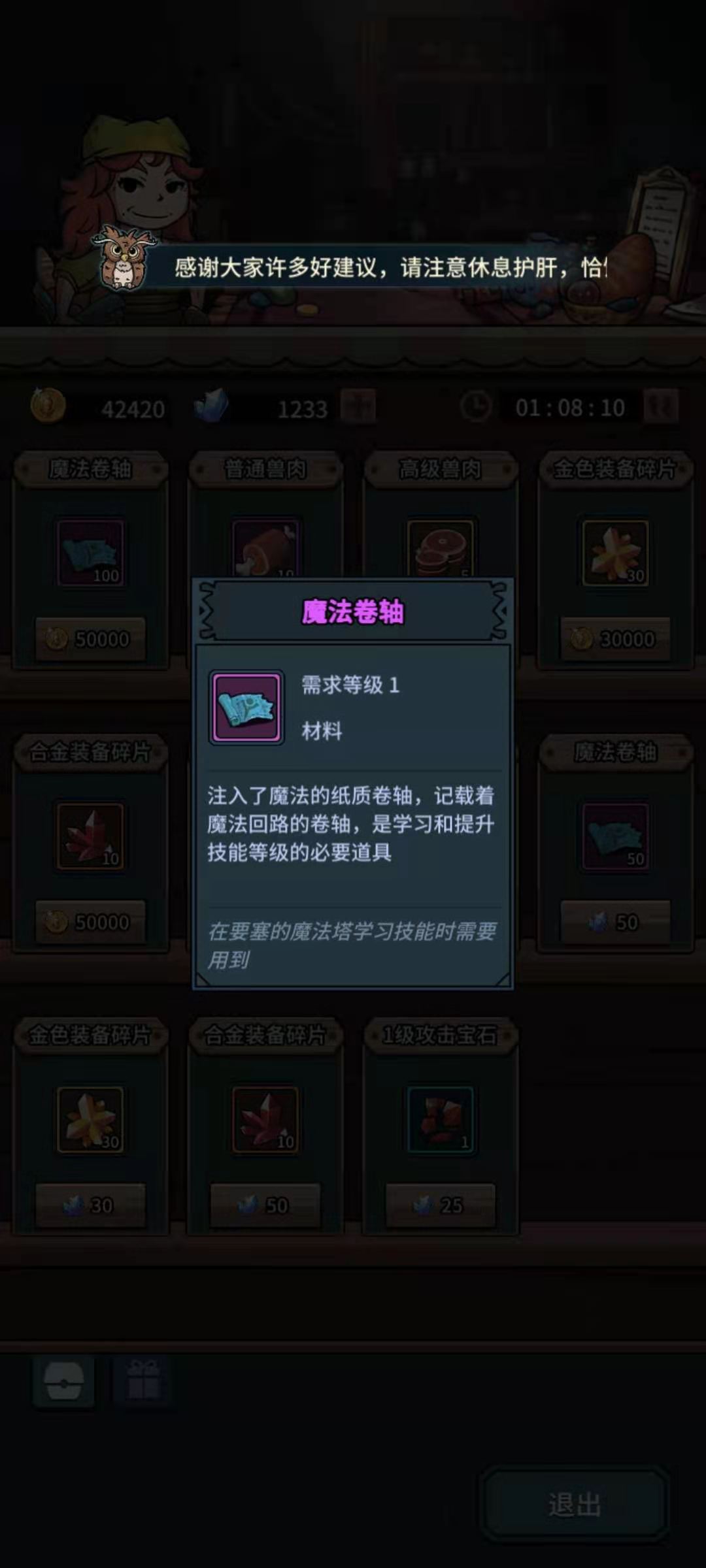Select the 高级兽肉 item card
Screen dimensions: 706x1568
click(441, 516)
